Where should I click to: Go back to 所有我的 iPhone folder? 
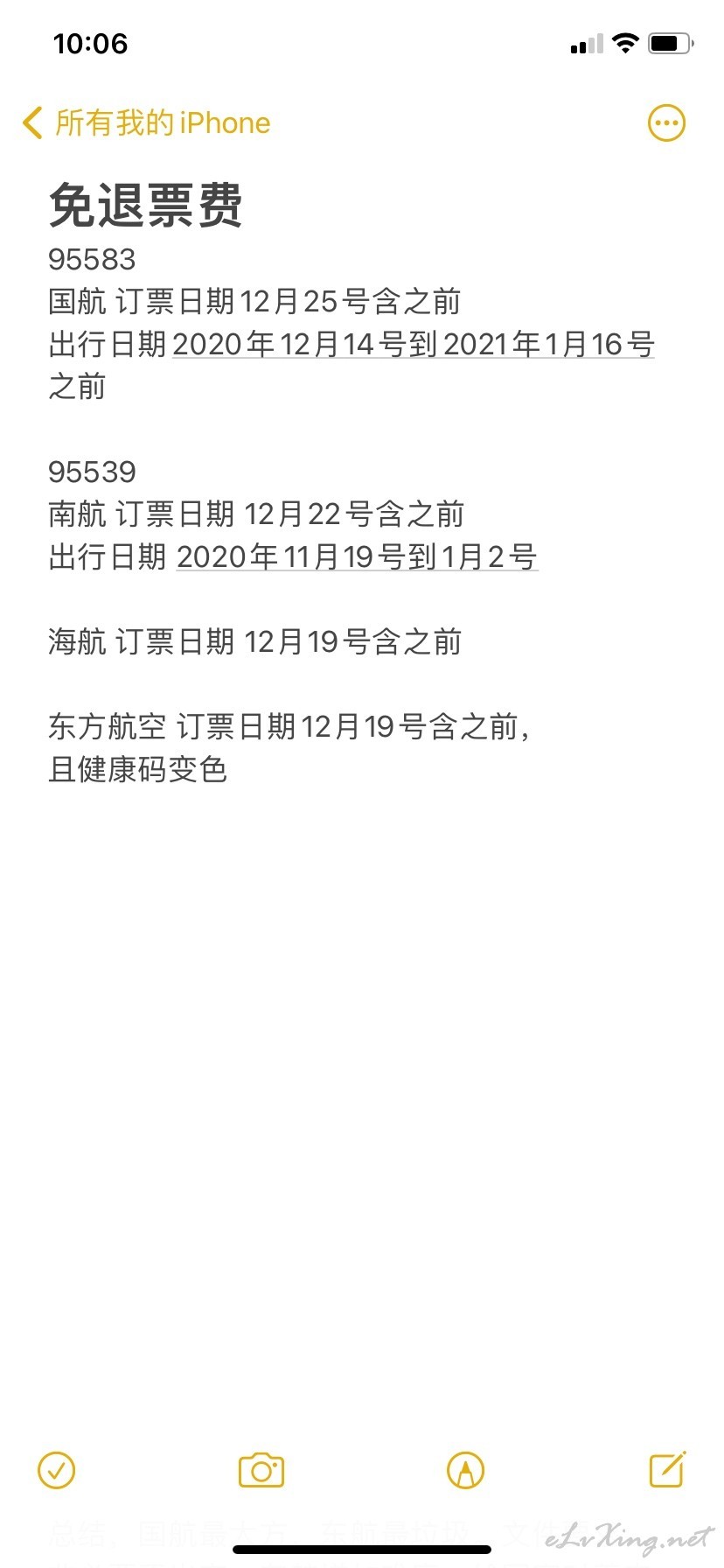click(147, 123)
